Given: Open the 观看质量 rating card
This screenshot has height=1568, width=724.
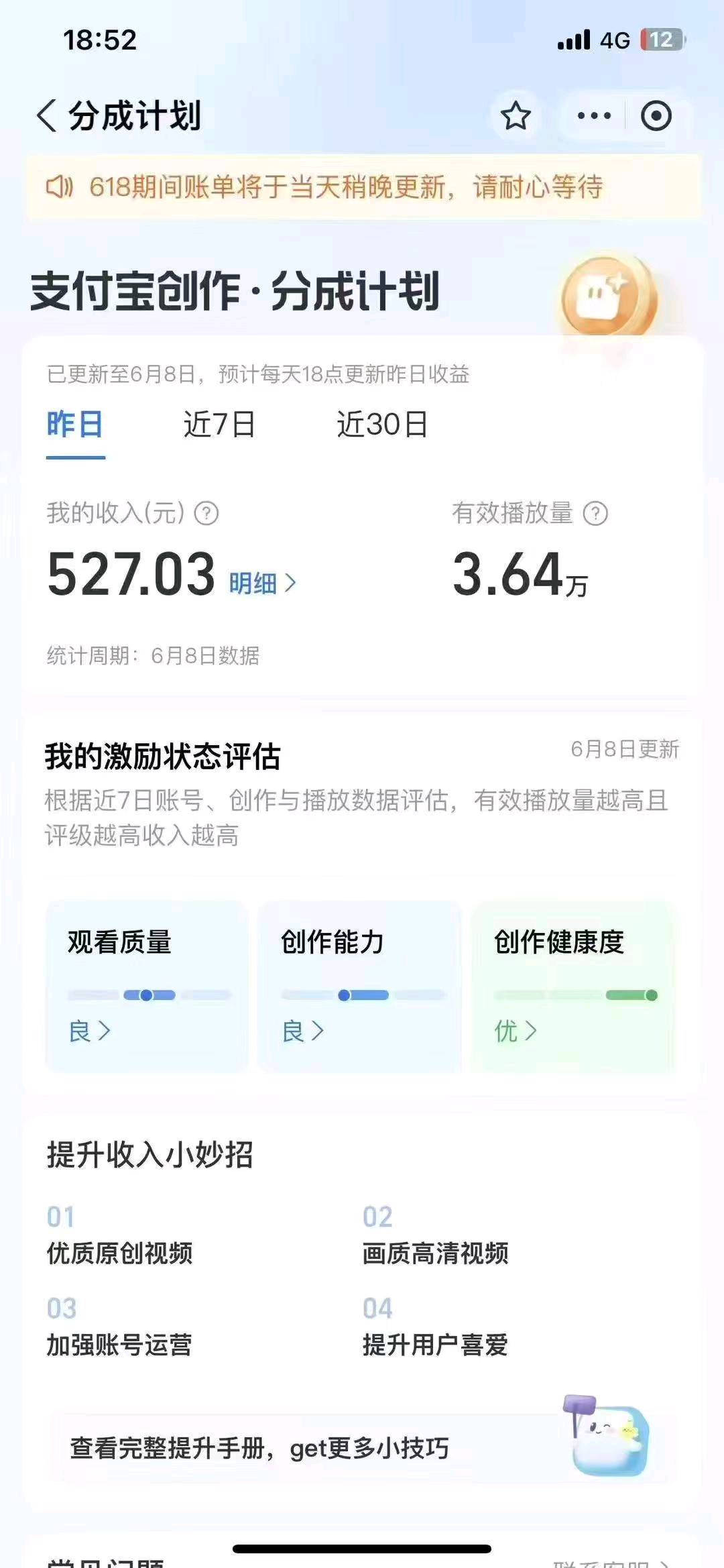Looking at the screenshot, I should tap(147, 987).
